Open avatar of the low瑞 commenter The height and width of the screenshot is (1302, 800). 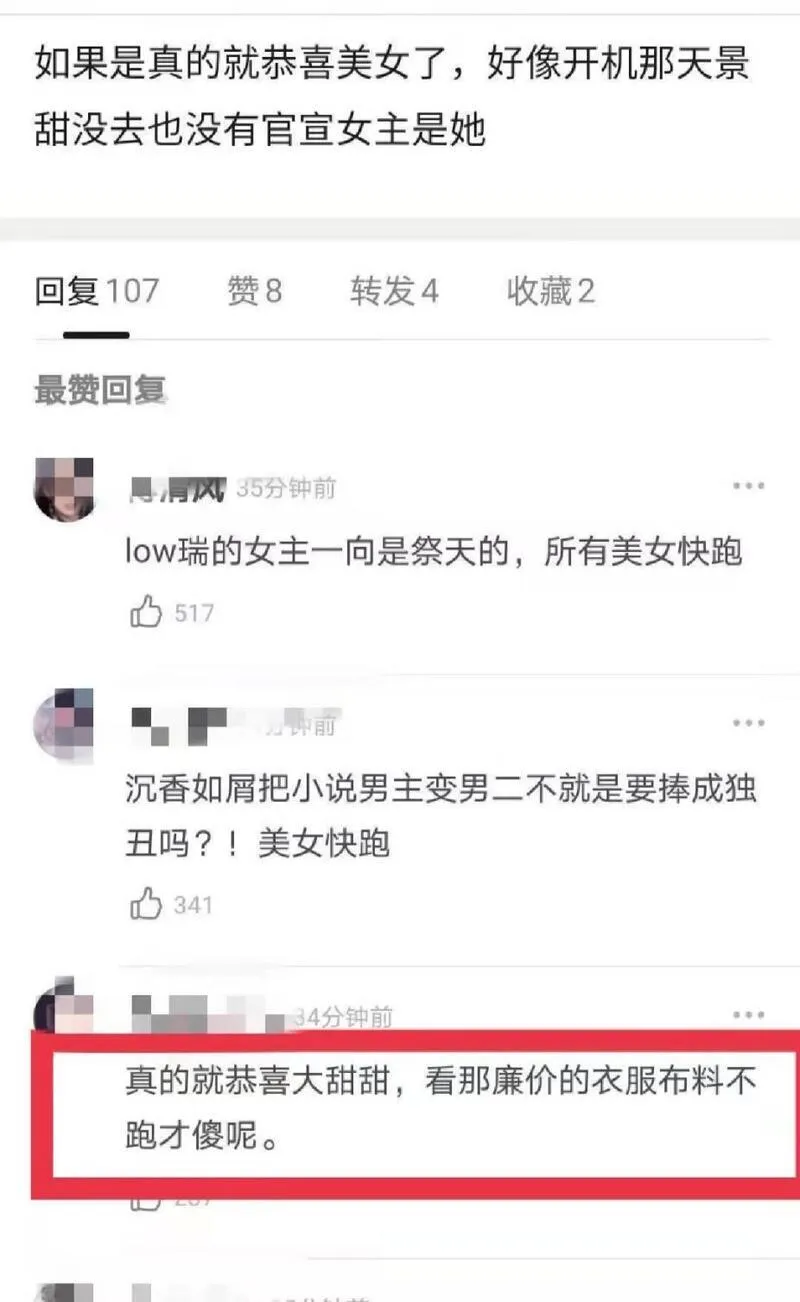point(64,489)
